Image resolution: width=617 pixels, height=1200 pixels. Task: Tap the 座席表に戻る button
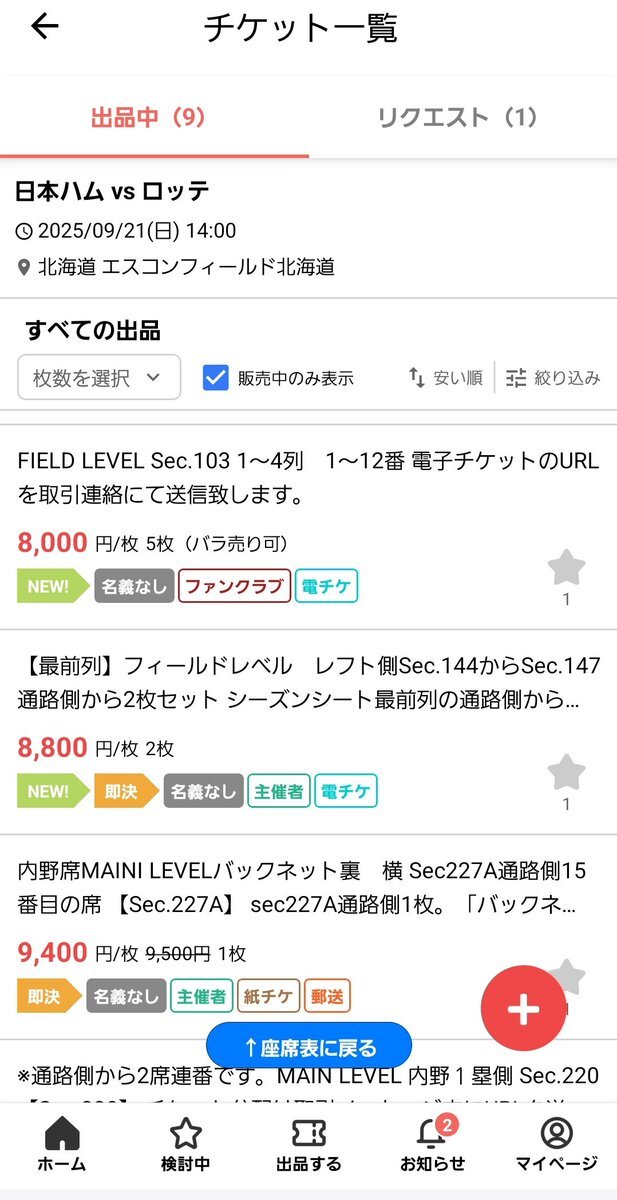click(309, 1047)
